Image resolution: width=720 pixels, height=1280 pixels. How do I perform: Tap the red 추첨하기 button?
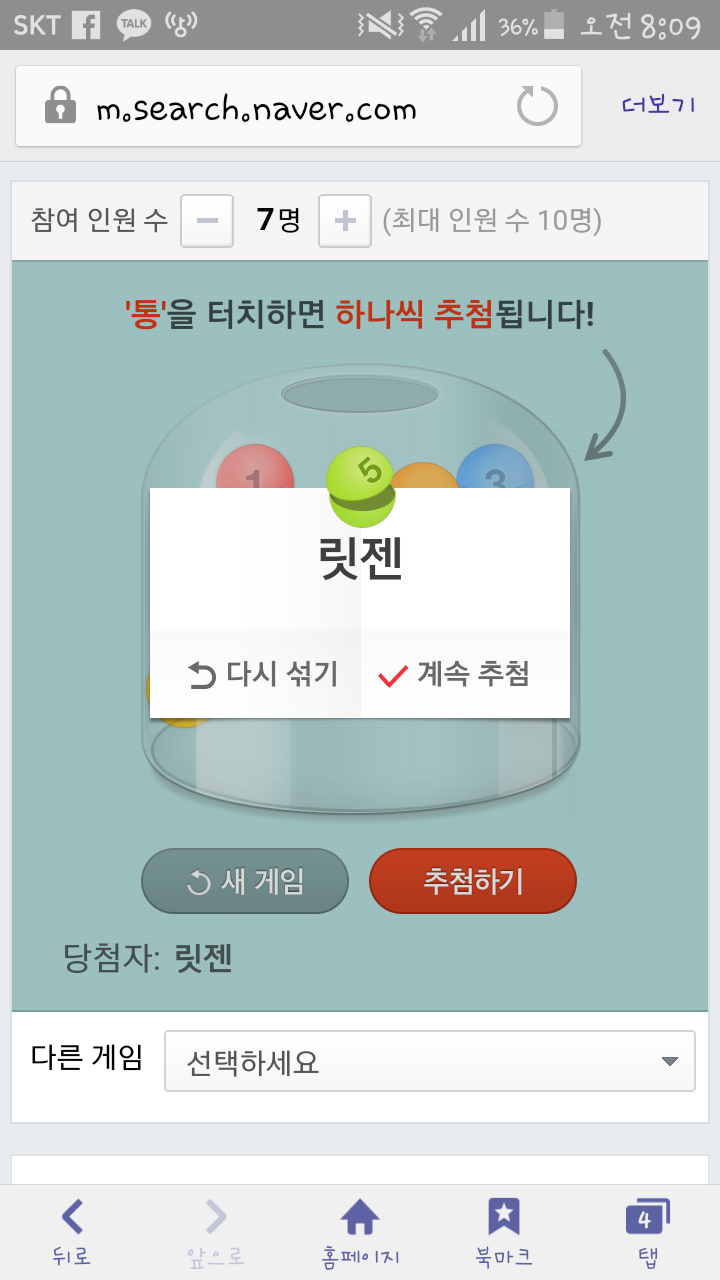(473, 882)
